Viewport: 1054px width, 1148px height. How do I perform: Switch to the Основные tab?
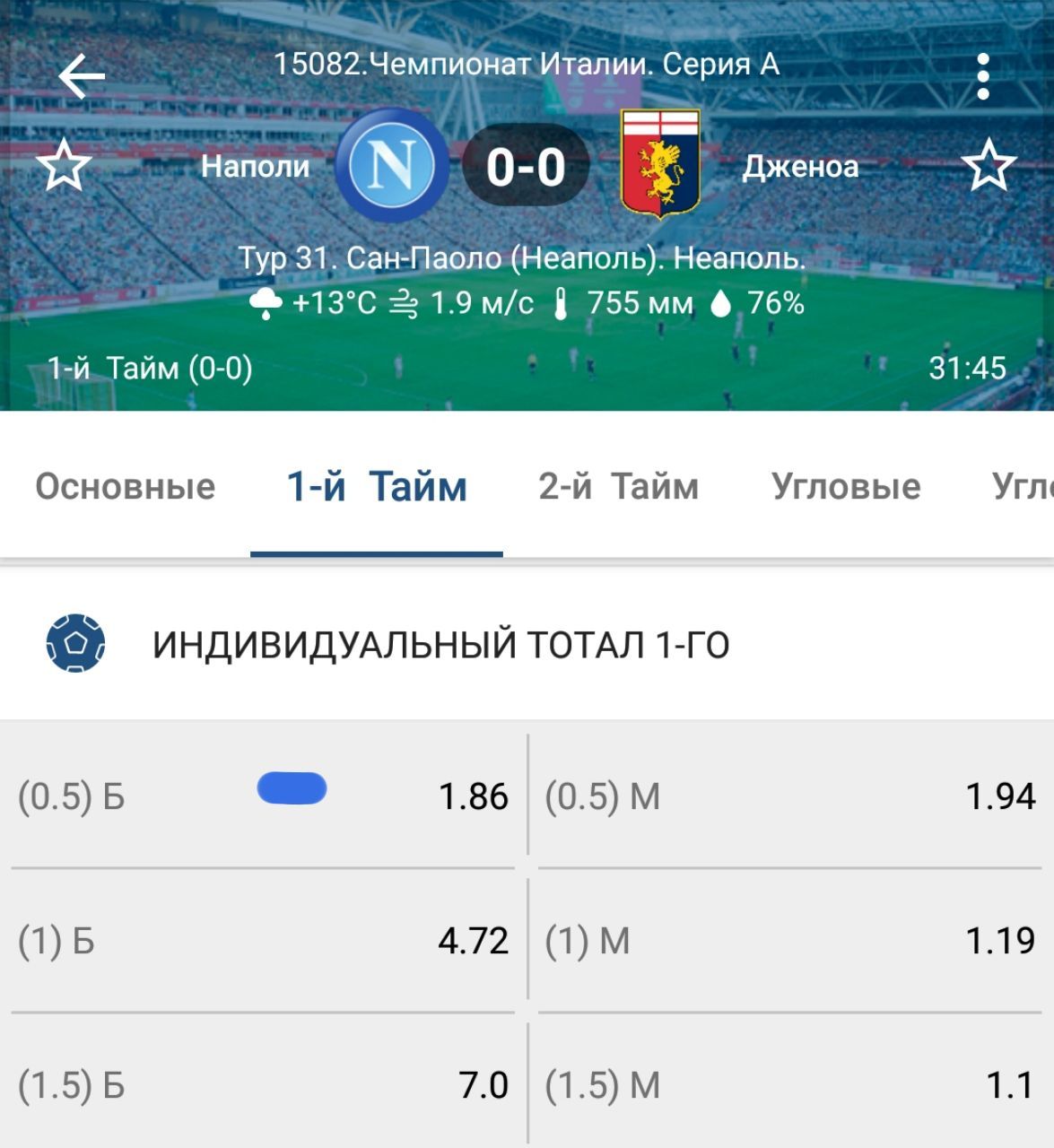(126, 486)
